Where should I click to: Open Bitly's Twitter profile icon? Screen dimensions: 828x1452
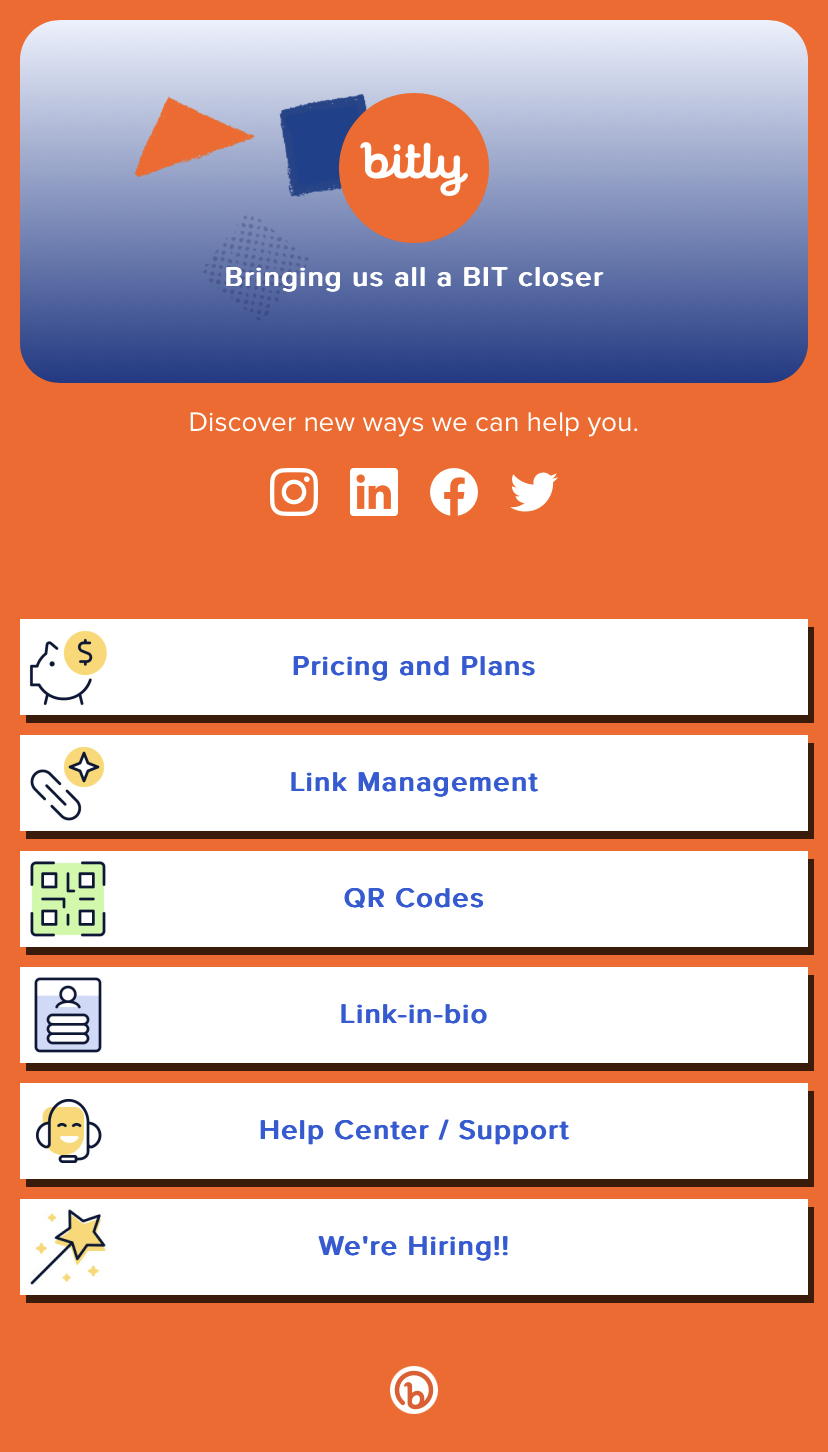tap(533, 491)
